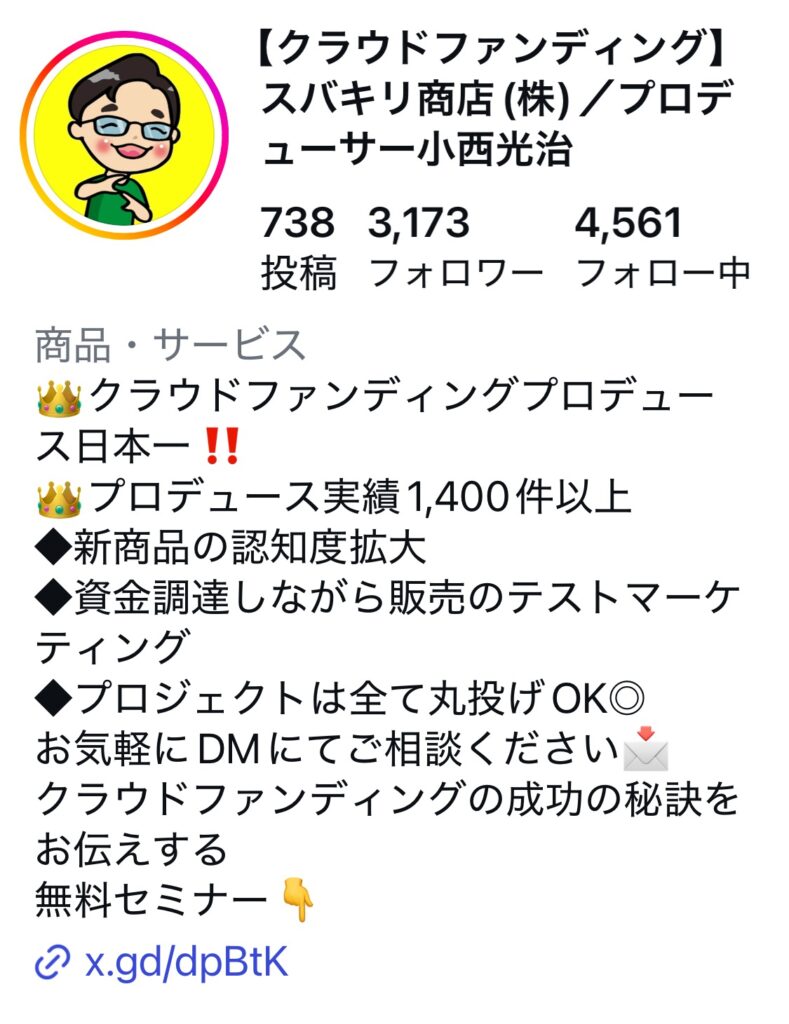Jump to the 738 投稿 posts
Screen dimensions: 789x1024
click(x=298, y=247)
